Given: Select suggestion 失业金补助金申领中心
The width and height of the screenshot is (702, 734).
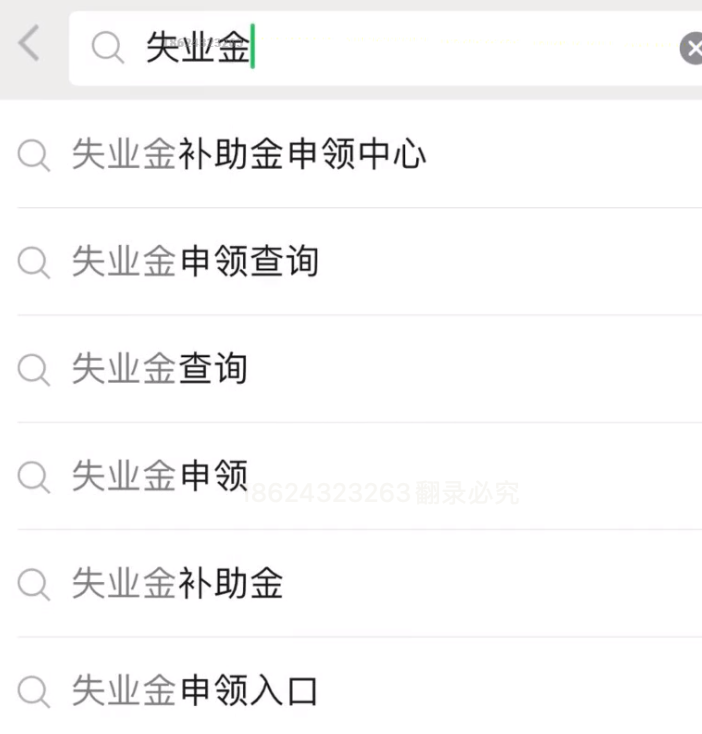Looking at the screenshot, I should click(x=249, y=155).
